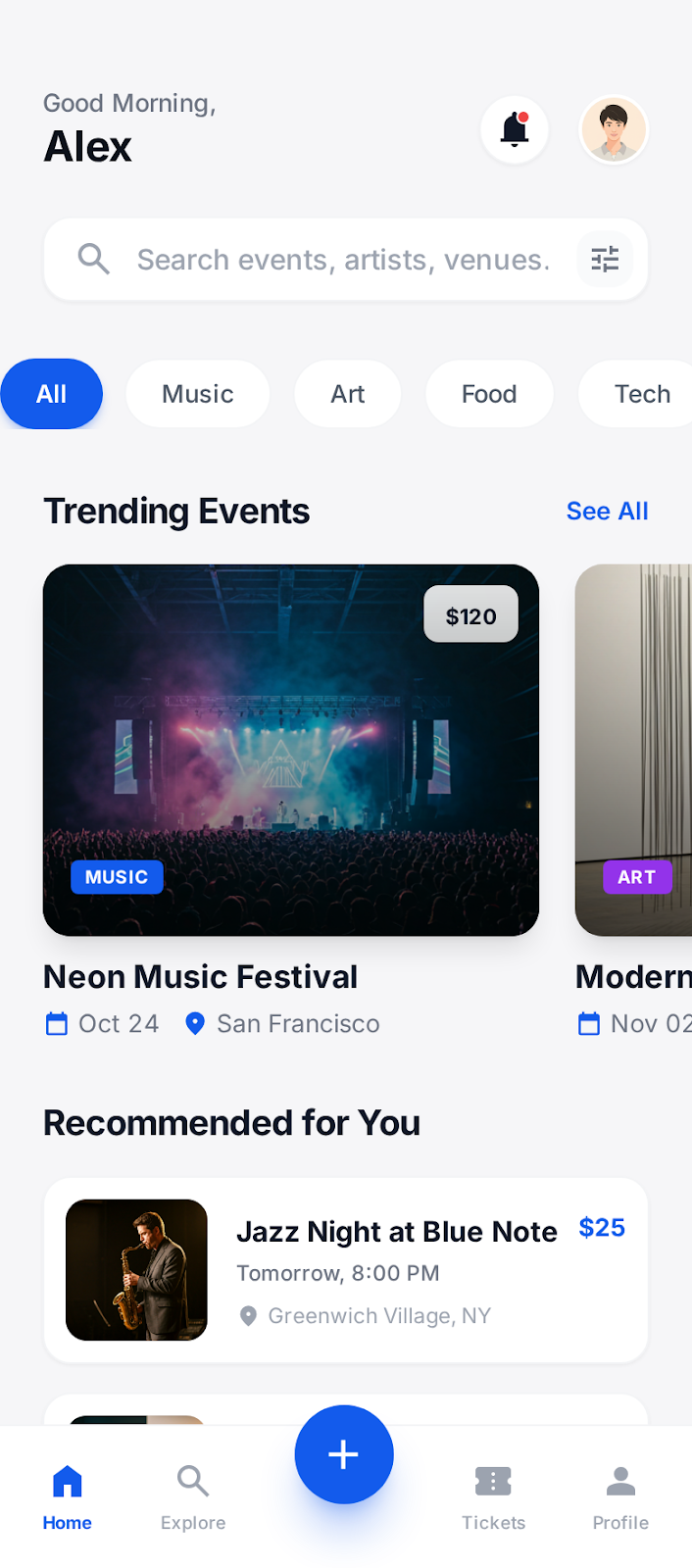Open the Modern art event card
692x1568 pixels.
(x=633, y=750)
